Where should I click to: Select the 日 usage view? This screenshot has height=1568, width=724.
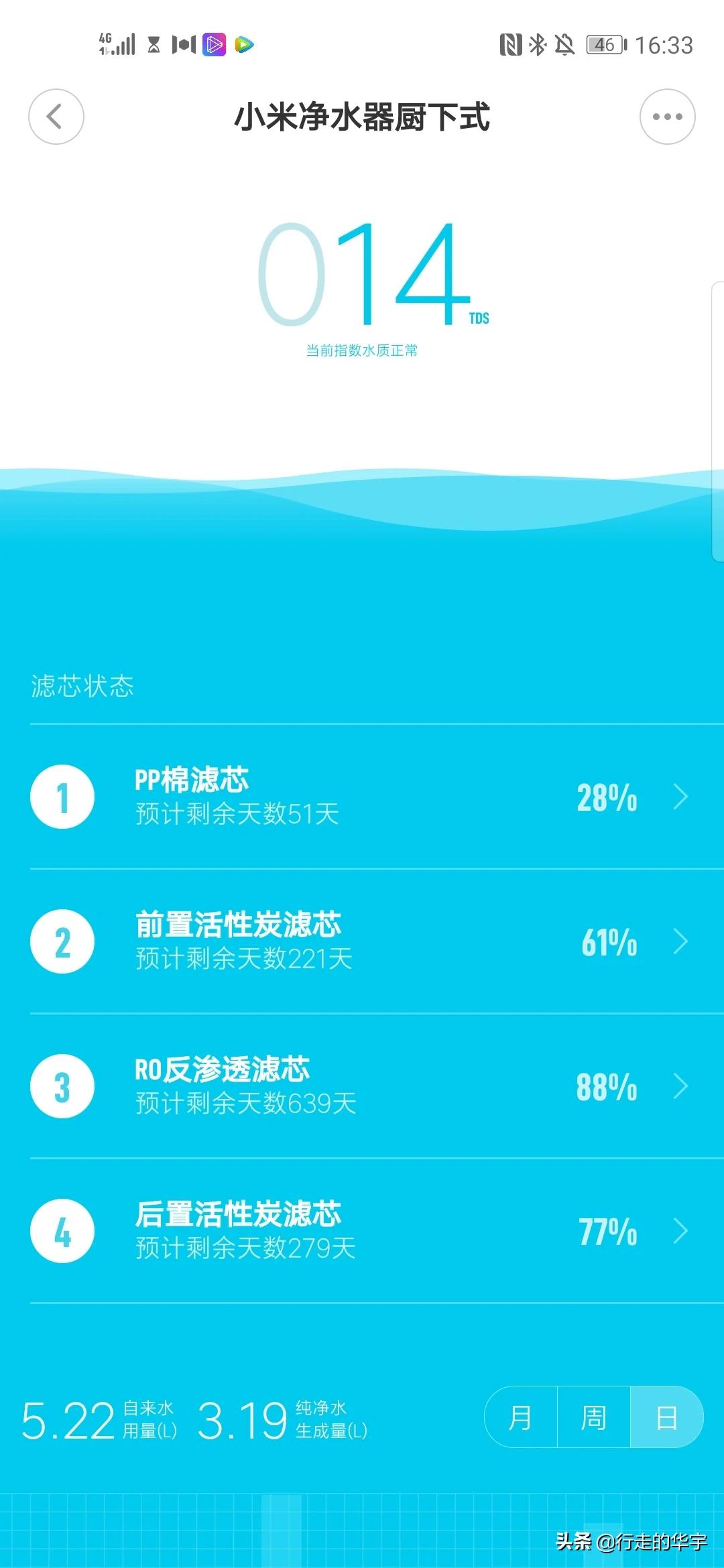[667, 1417]
